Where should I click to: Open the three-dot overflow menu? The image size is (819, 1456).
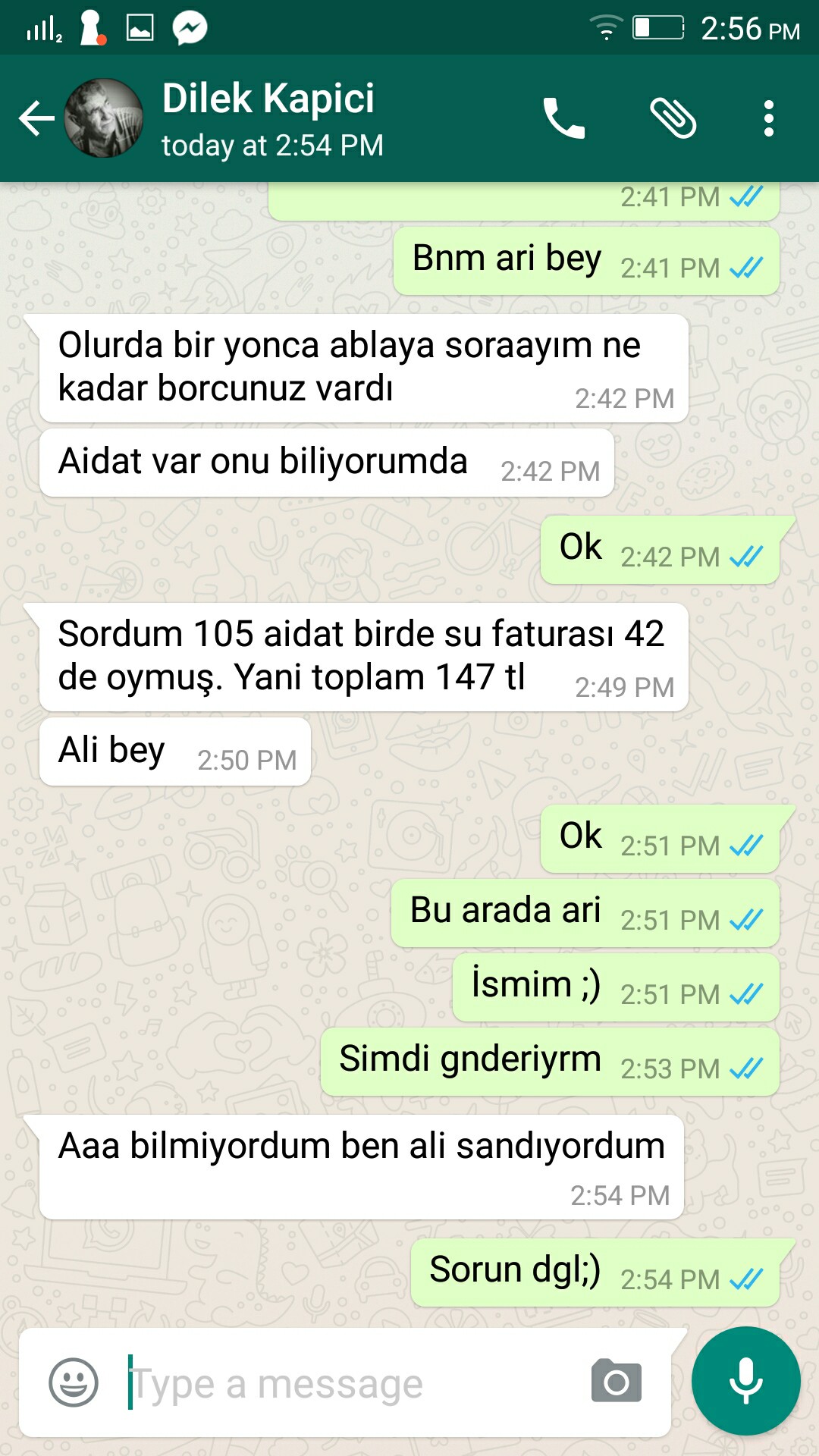click(x=769, y=118)
